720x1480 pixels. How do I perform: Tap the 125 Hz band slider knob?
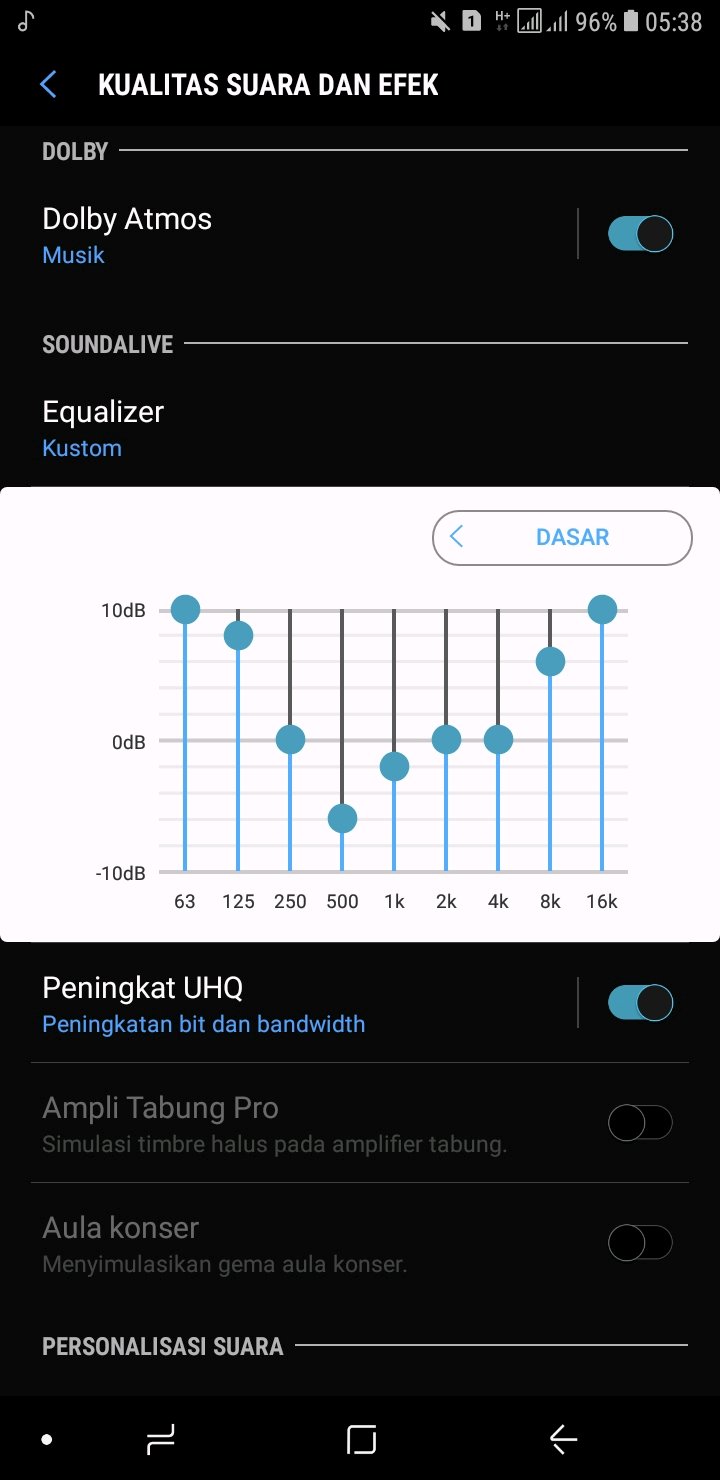point(238,635)
